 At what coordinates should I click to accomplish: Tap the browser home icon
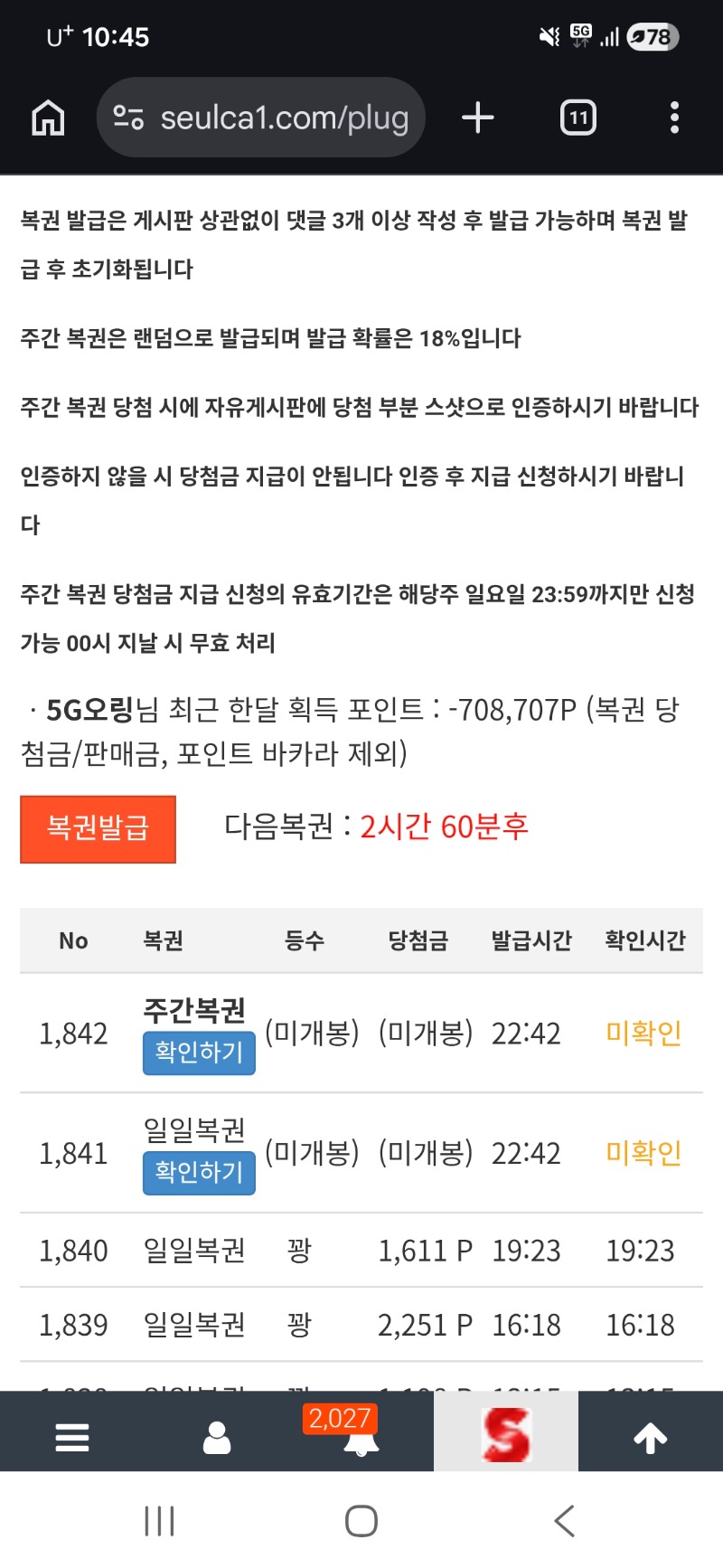(48, 118)
